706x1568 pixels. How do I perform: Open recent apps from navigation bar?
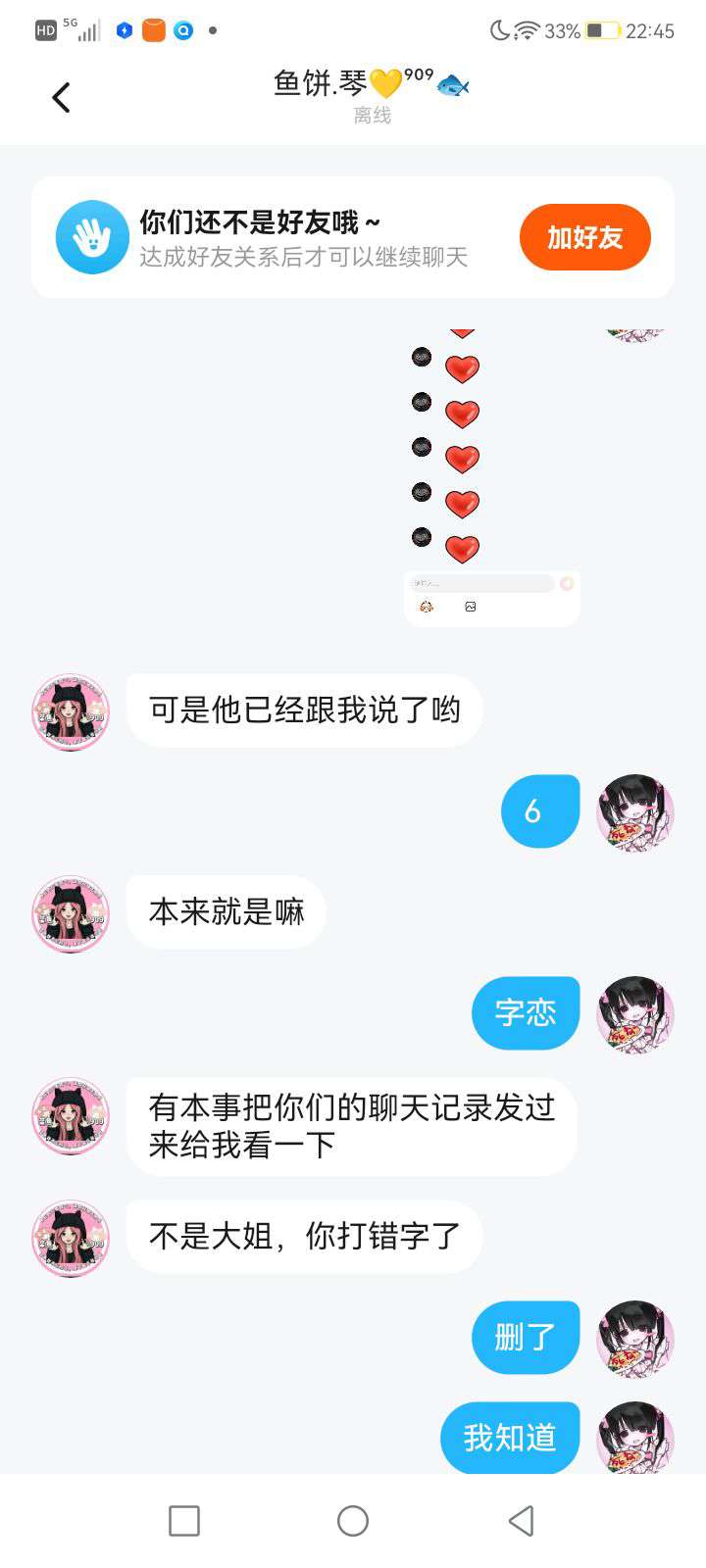point(184,1521)
